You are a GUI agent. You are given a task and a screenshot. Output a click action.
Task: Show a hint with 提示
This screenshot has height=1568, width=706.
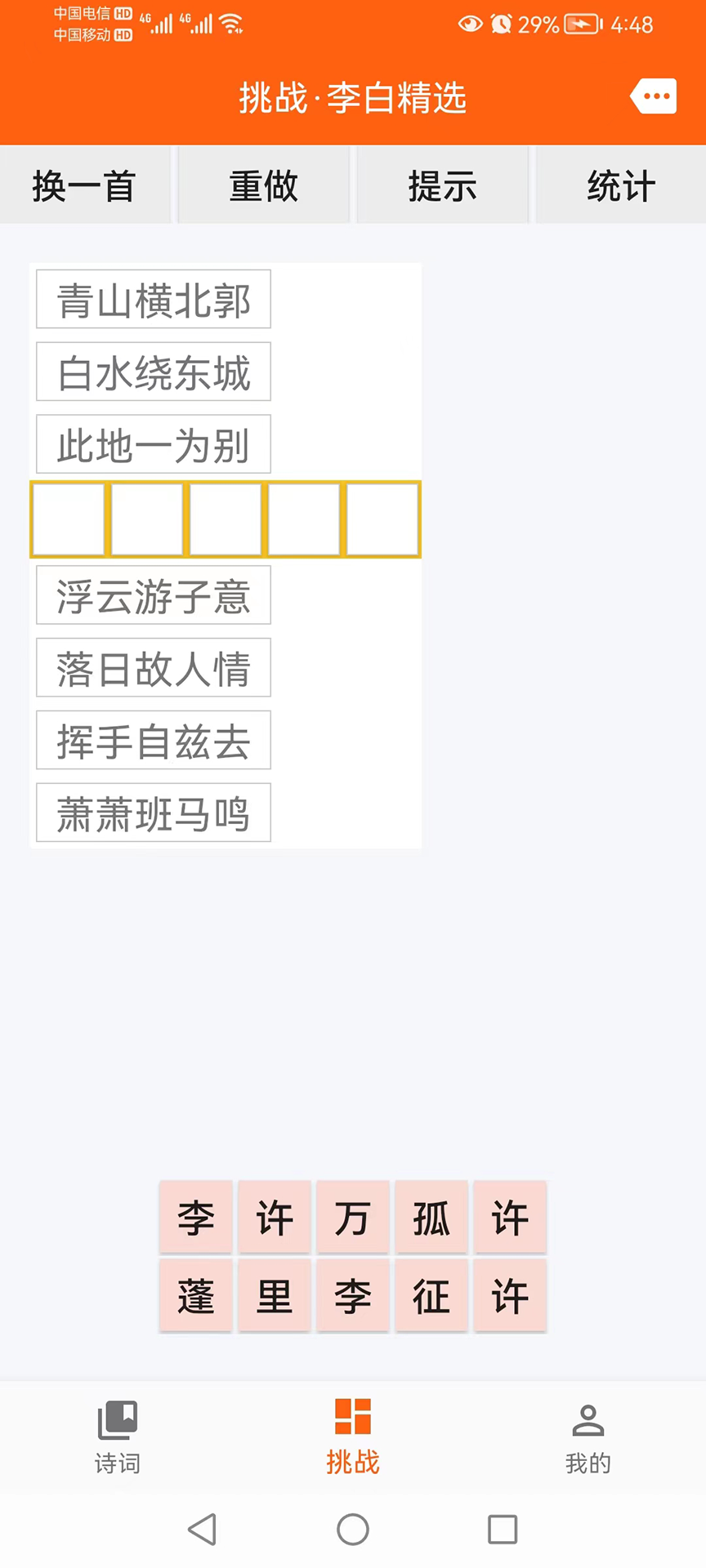[x=442, y=185]
